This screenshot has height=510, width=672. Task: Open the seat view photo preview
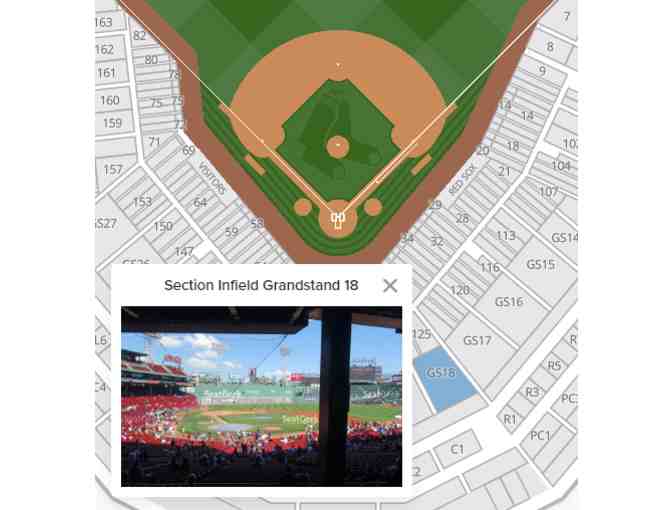tap(261, 396)
